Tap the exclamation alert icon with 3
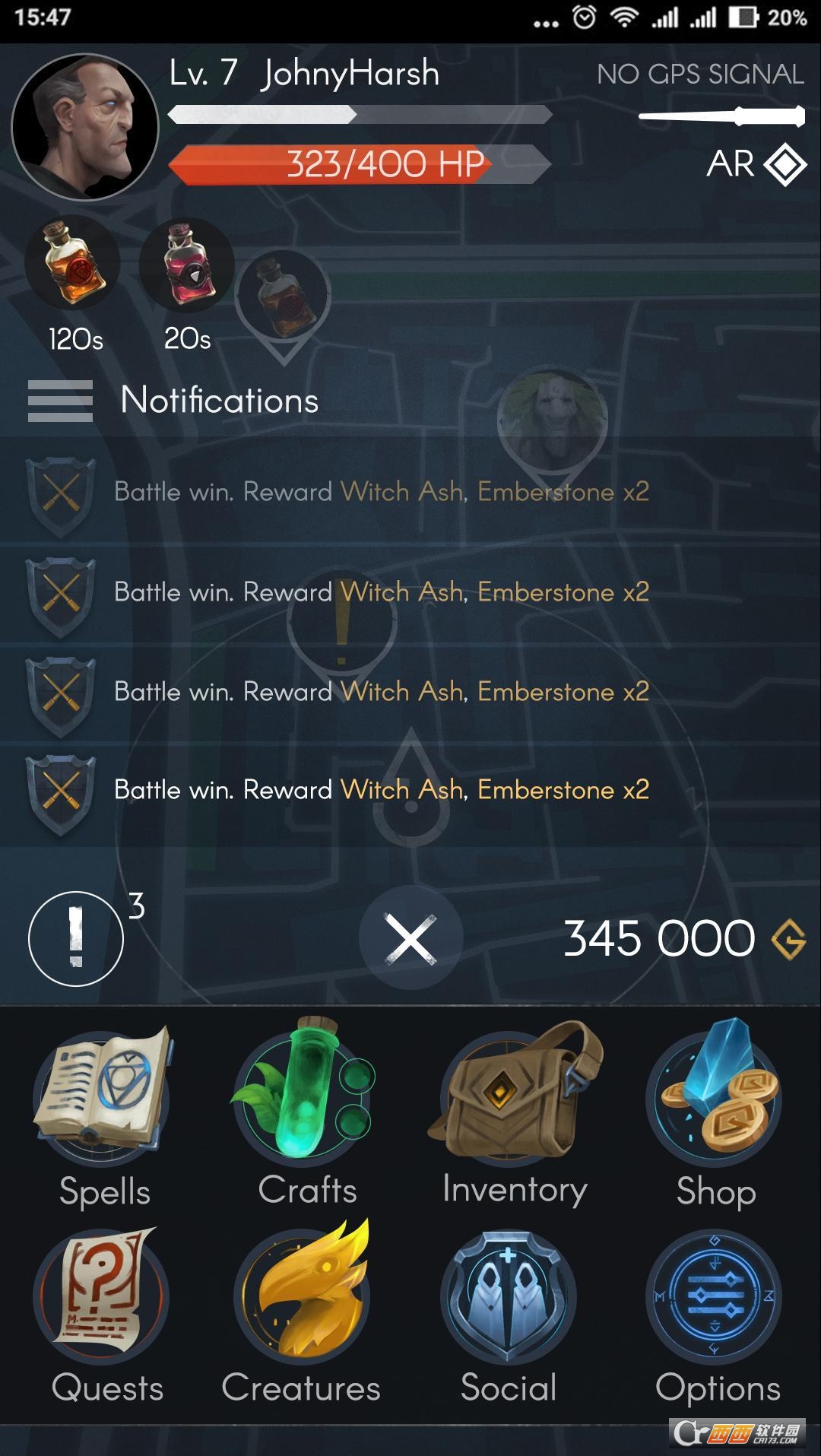Viewport: 821px width, 1456px height. pos(76,938)
